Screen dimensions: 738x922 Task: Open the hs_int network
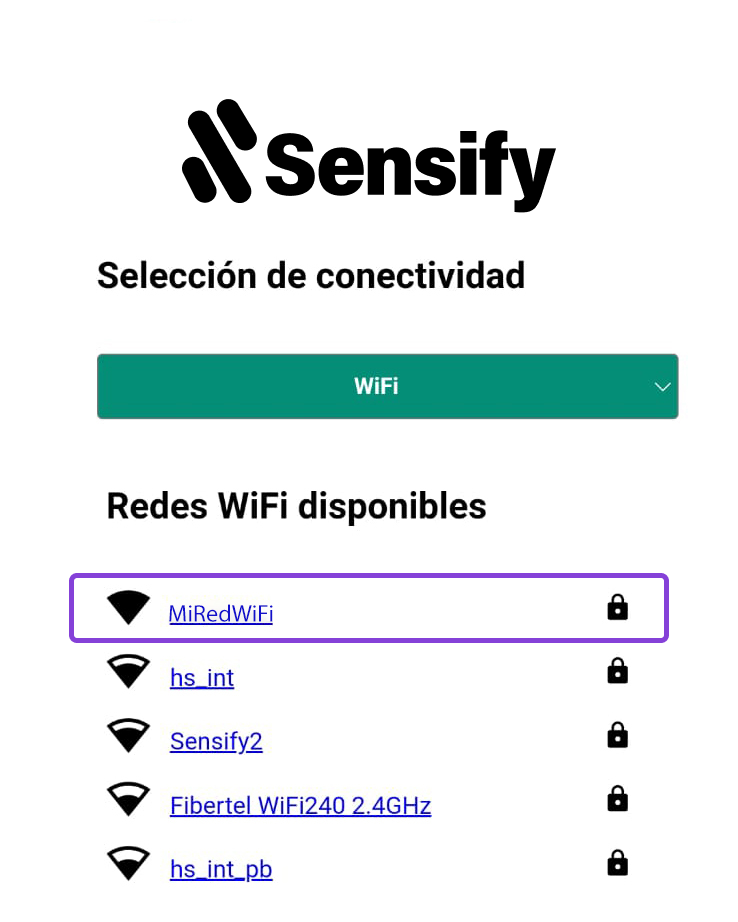tap(201, 677)
